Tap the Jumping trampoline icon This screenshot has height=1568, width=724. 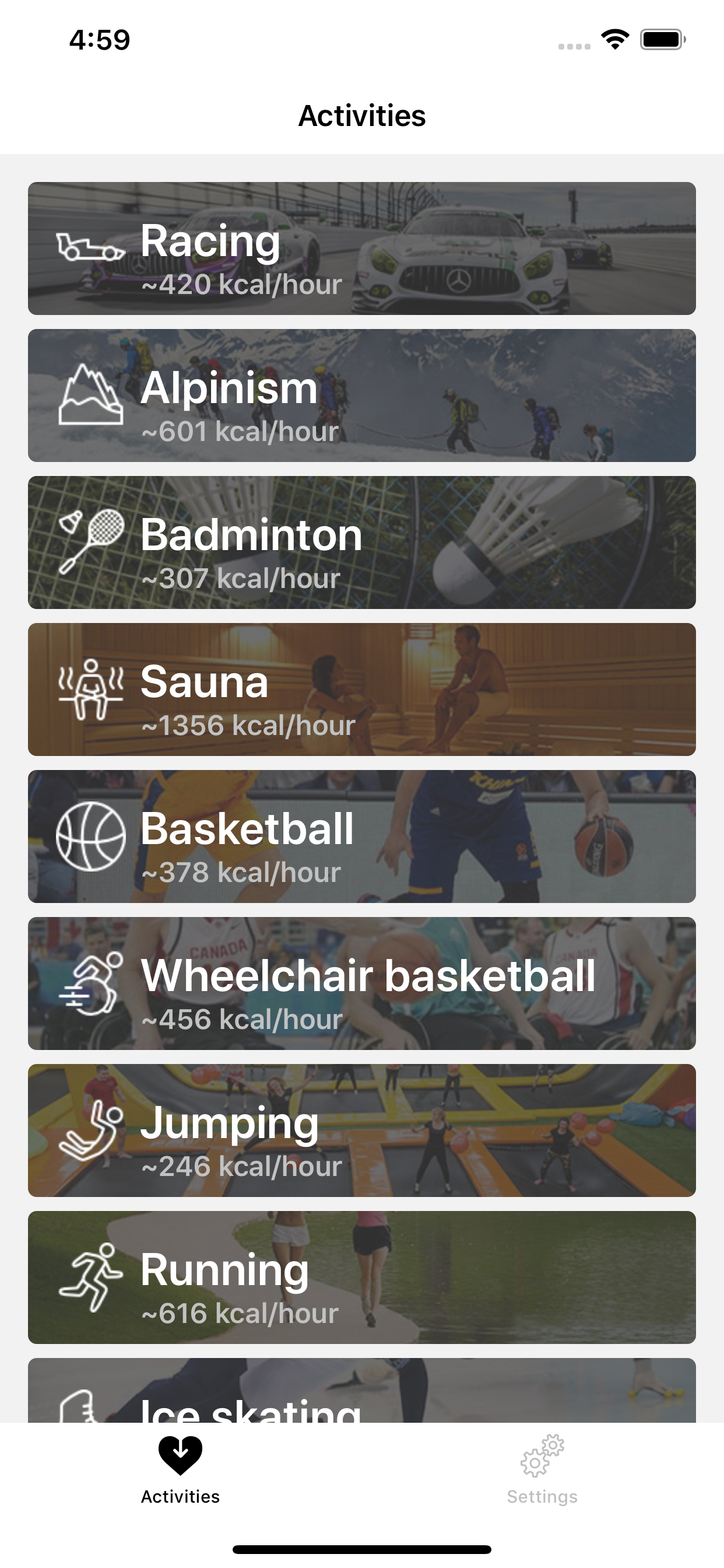(89, 1130)
